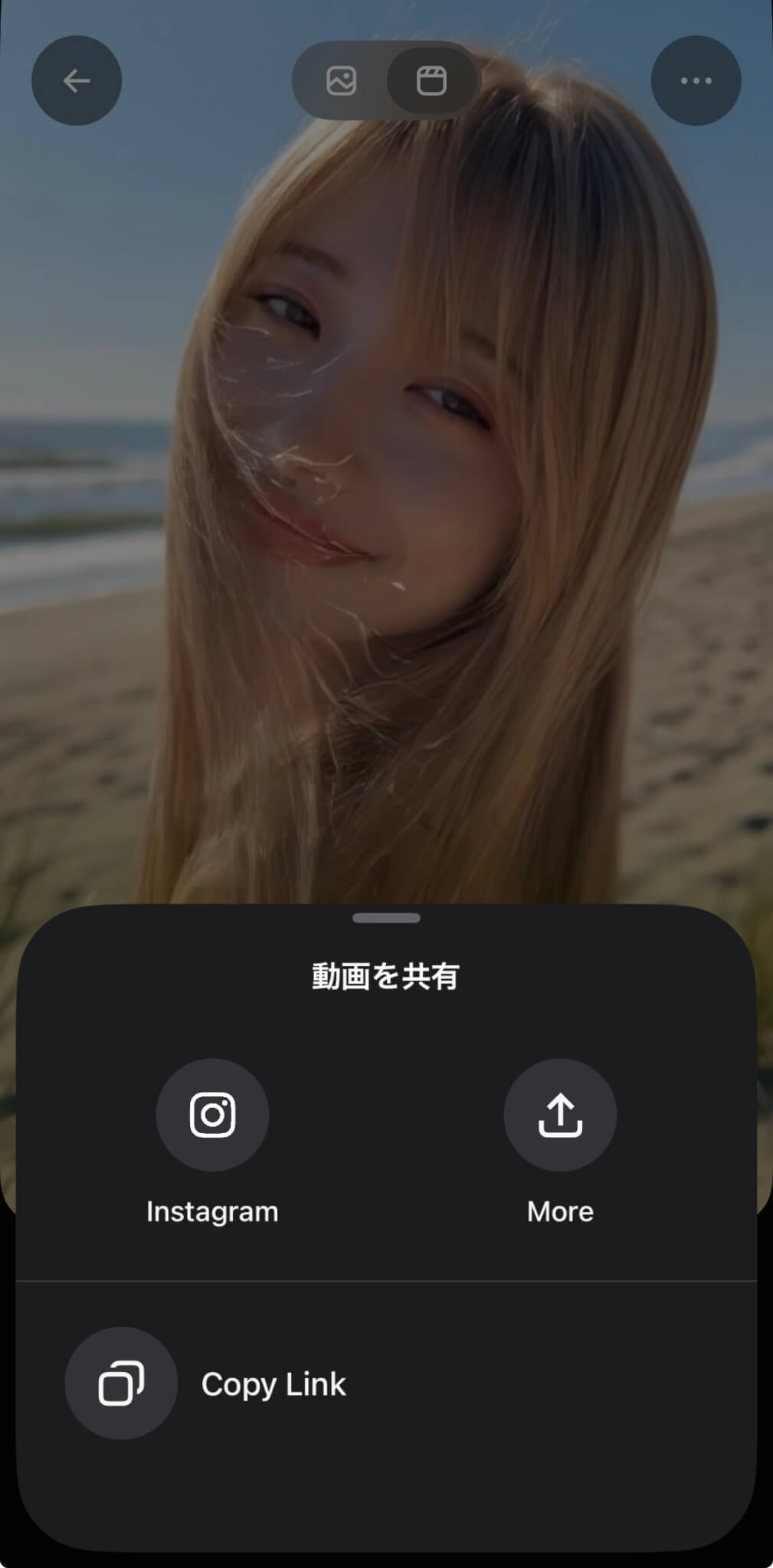Go back using the arrow button
The width and height of the screenshot is (773, 1568).
(76, 80)
